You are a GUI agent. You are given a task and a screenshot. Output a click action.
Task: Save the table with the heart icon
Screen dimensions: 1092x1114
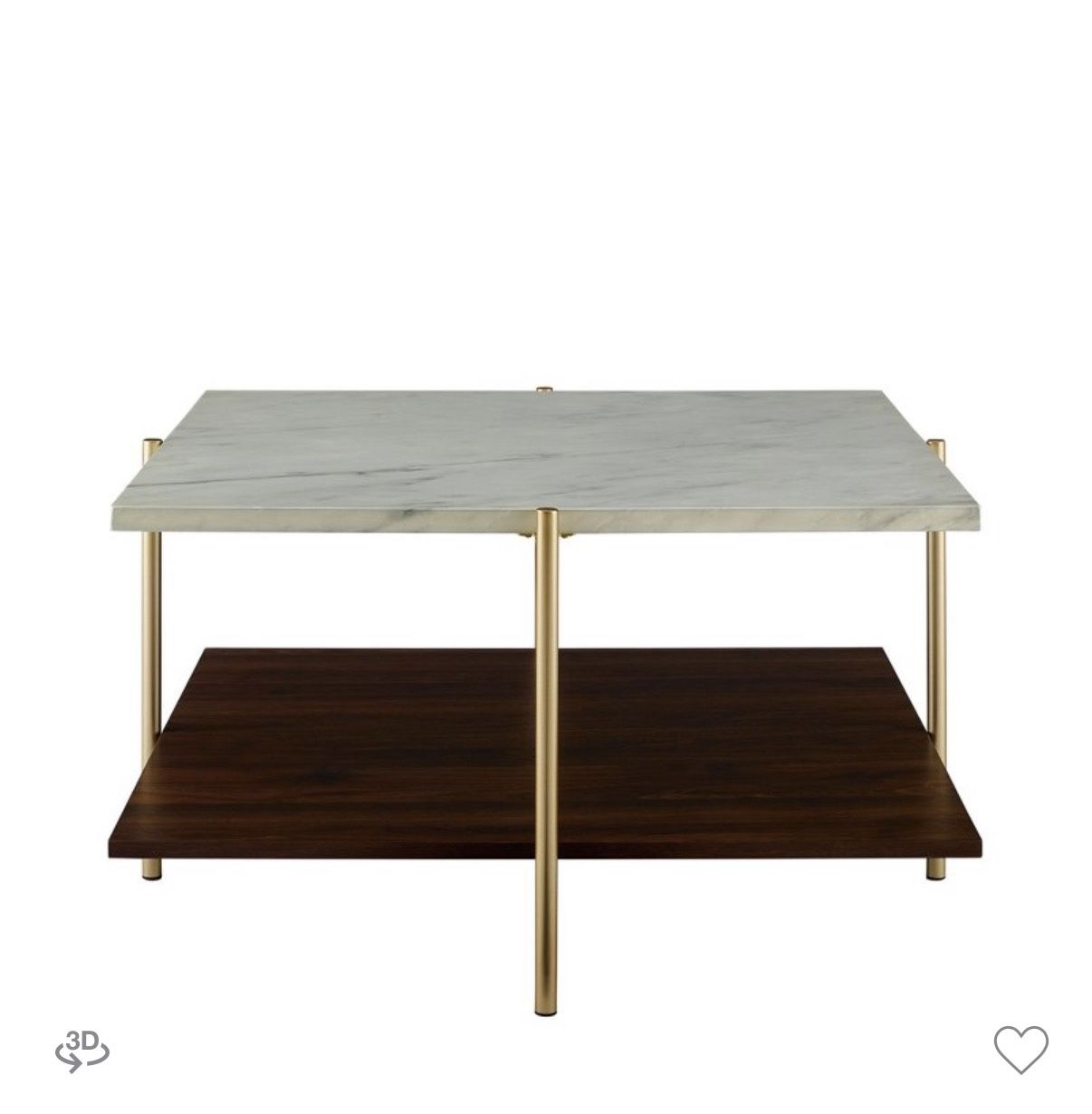1020,1050
